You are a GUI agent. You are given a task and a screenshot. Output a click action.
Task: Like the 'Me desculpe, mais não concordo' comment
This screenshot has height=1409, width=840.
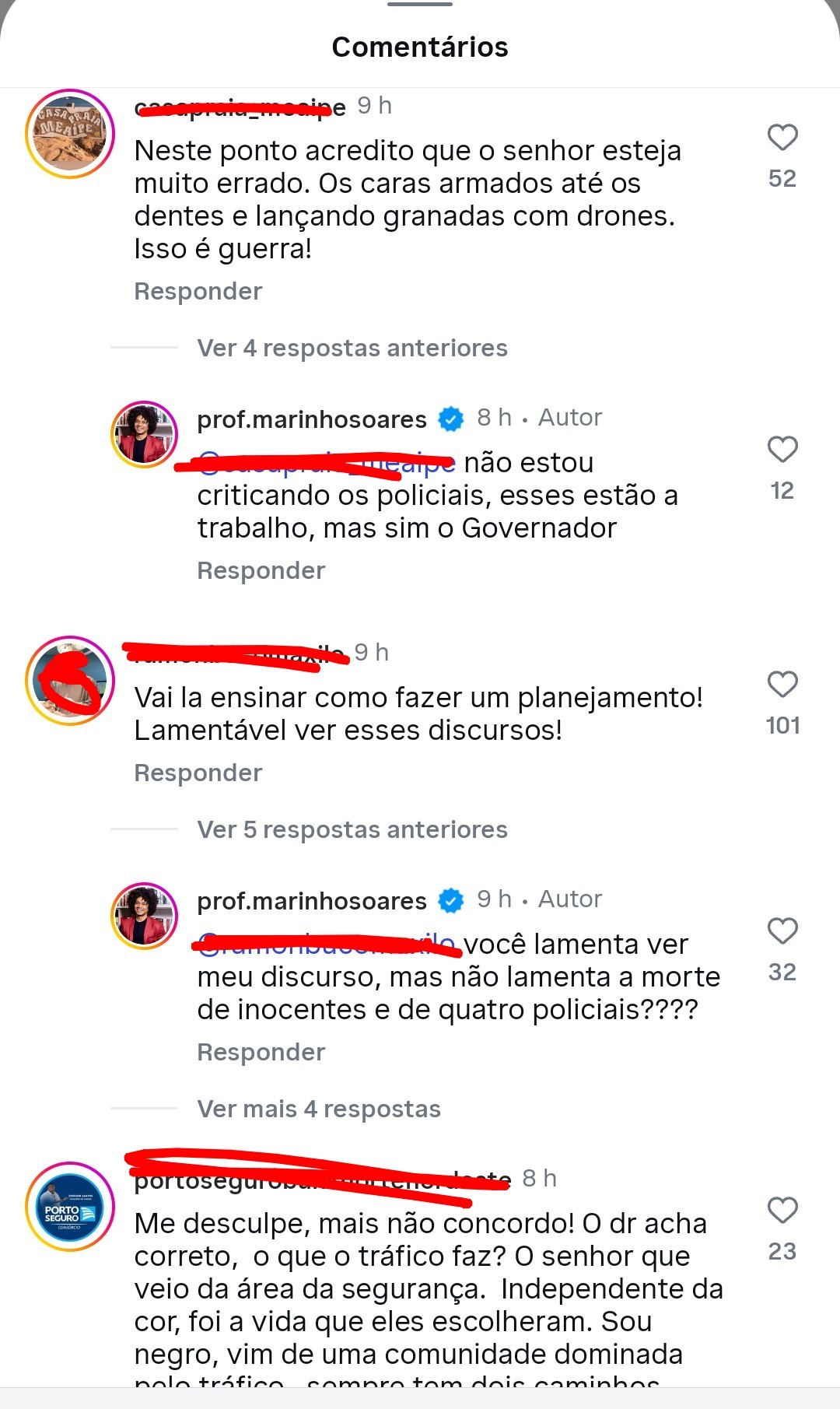[x=782, y=1211]
